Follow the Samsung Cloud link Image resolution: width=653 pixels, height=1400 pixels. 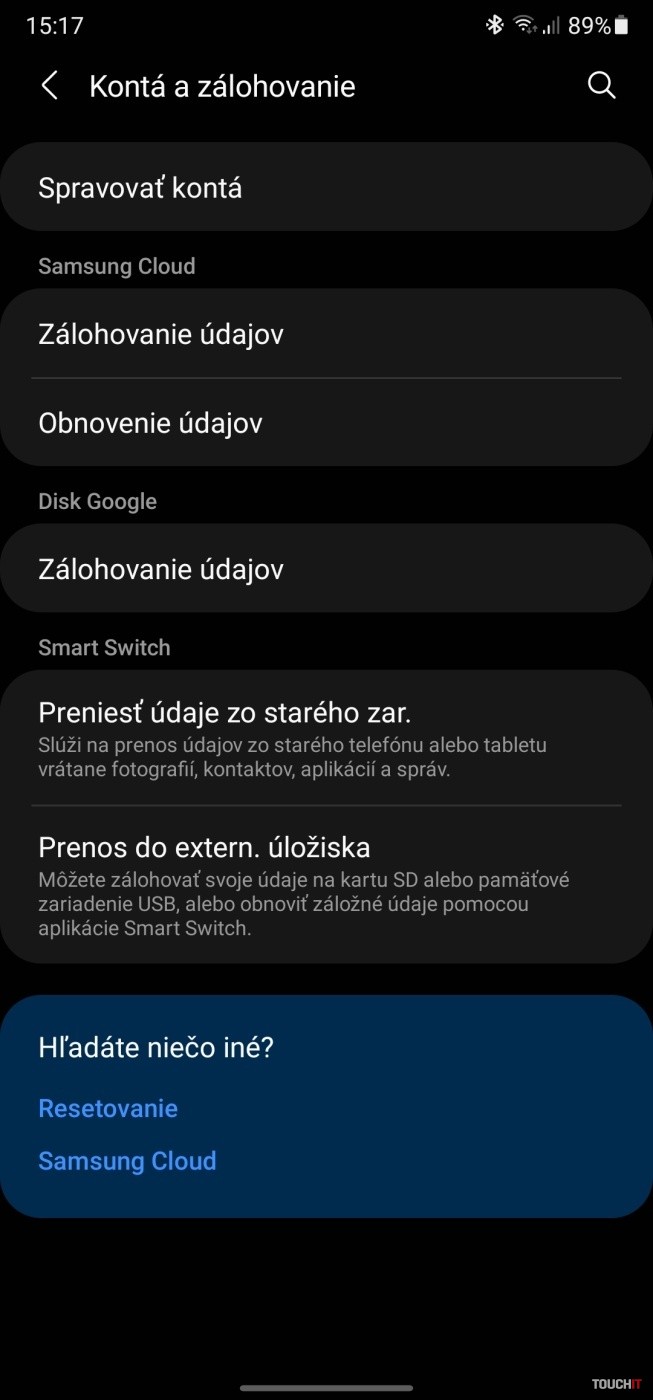127,1161
